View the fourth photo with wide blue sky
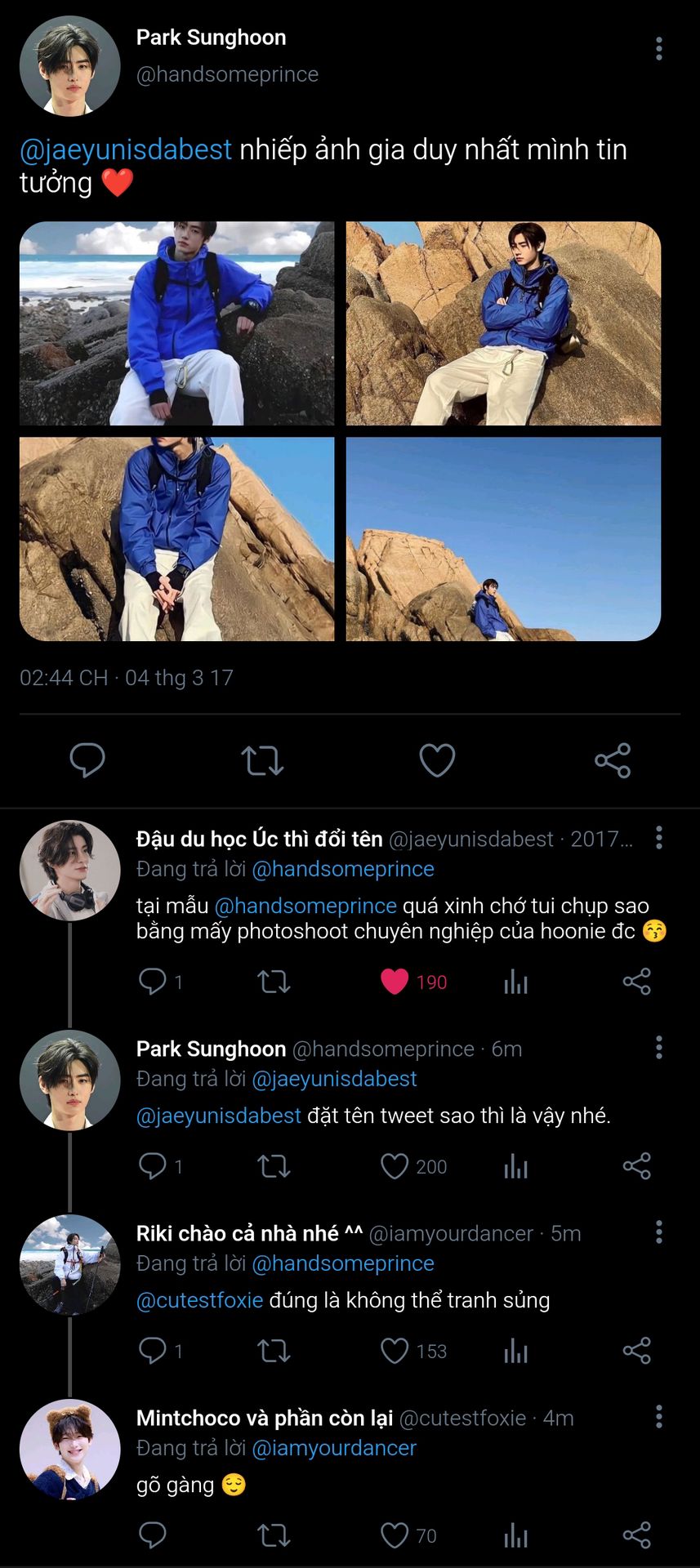The image size is (700, 1568). point(503,539)
